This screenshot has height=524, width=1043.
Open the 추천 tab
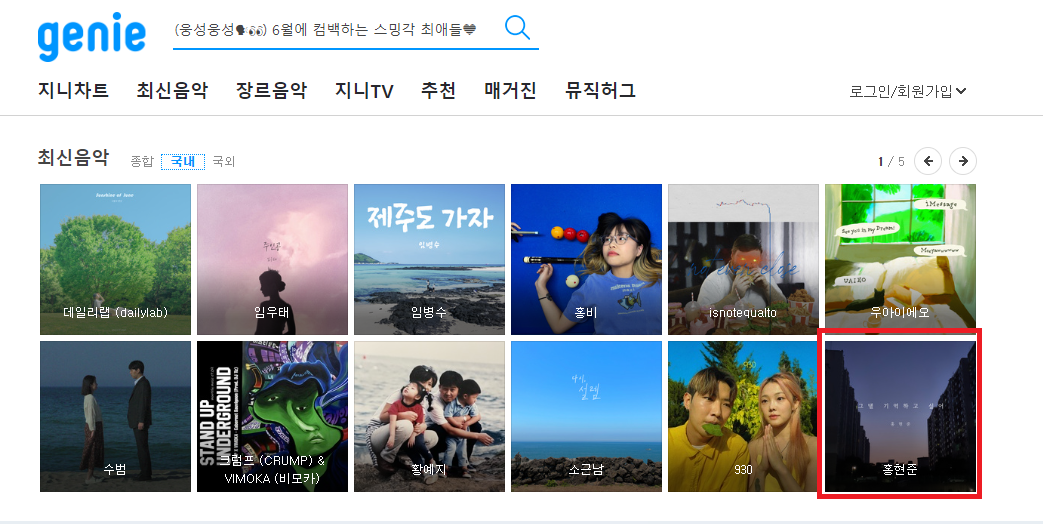click(x=438, y=91)
